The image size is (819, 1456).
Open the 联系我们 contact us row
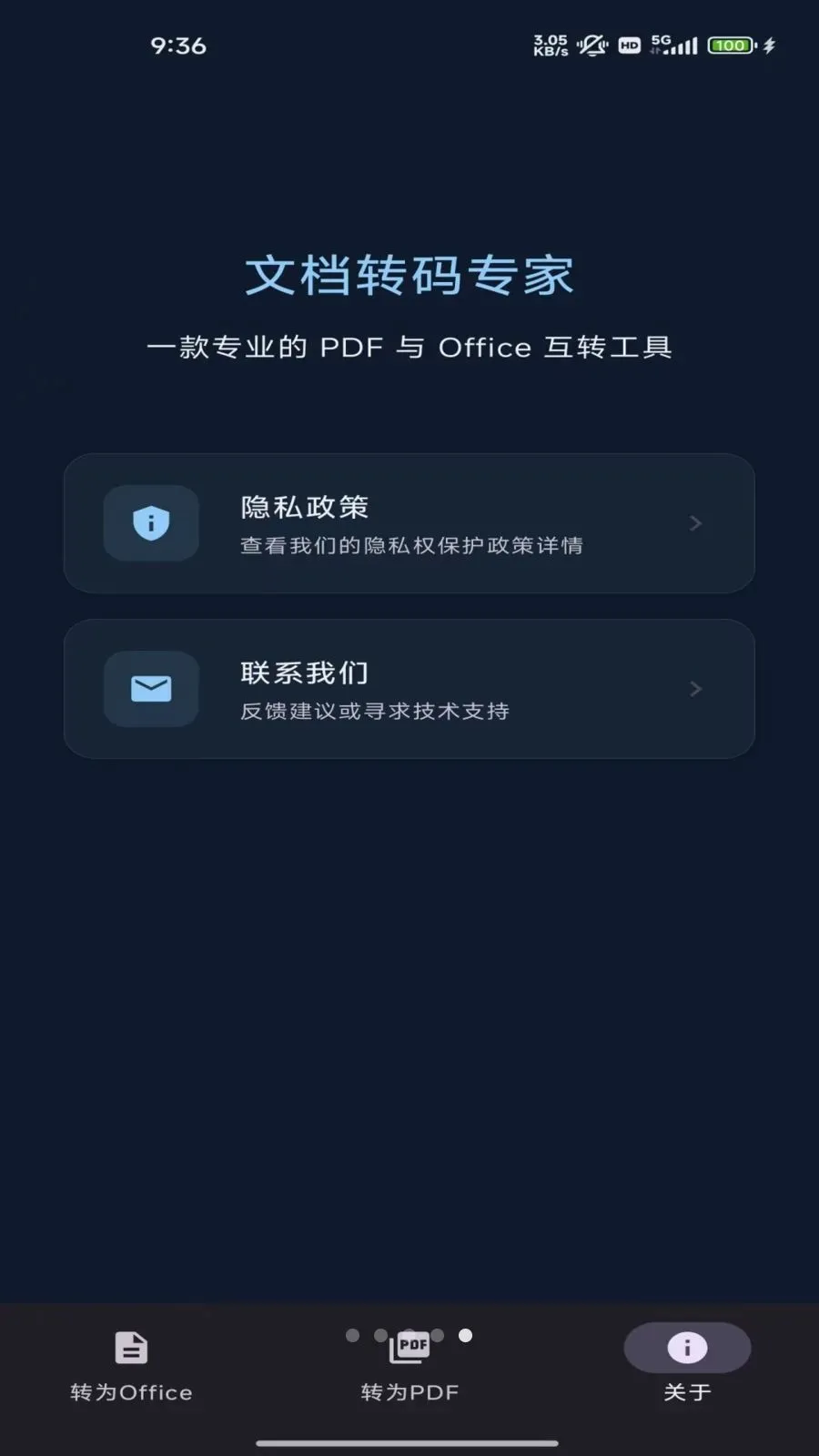[x=409, y=689]
